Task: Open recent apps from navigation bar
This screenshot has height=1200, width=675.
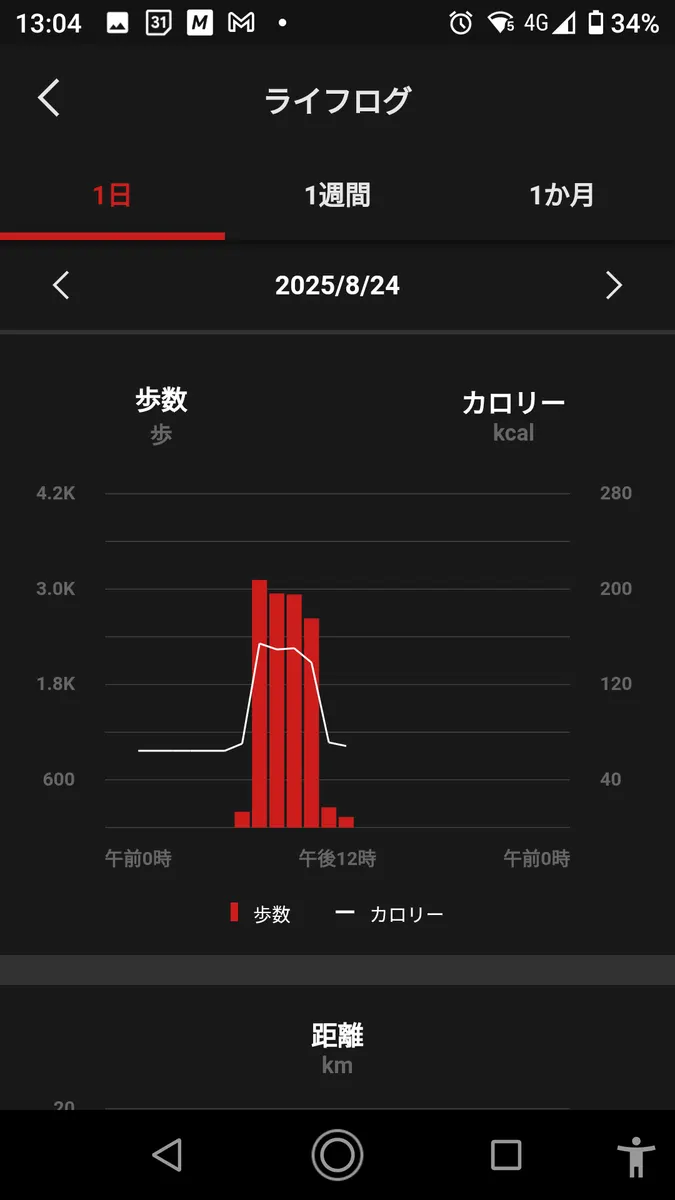Action: 506,1155
